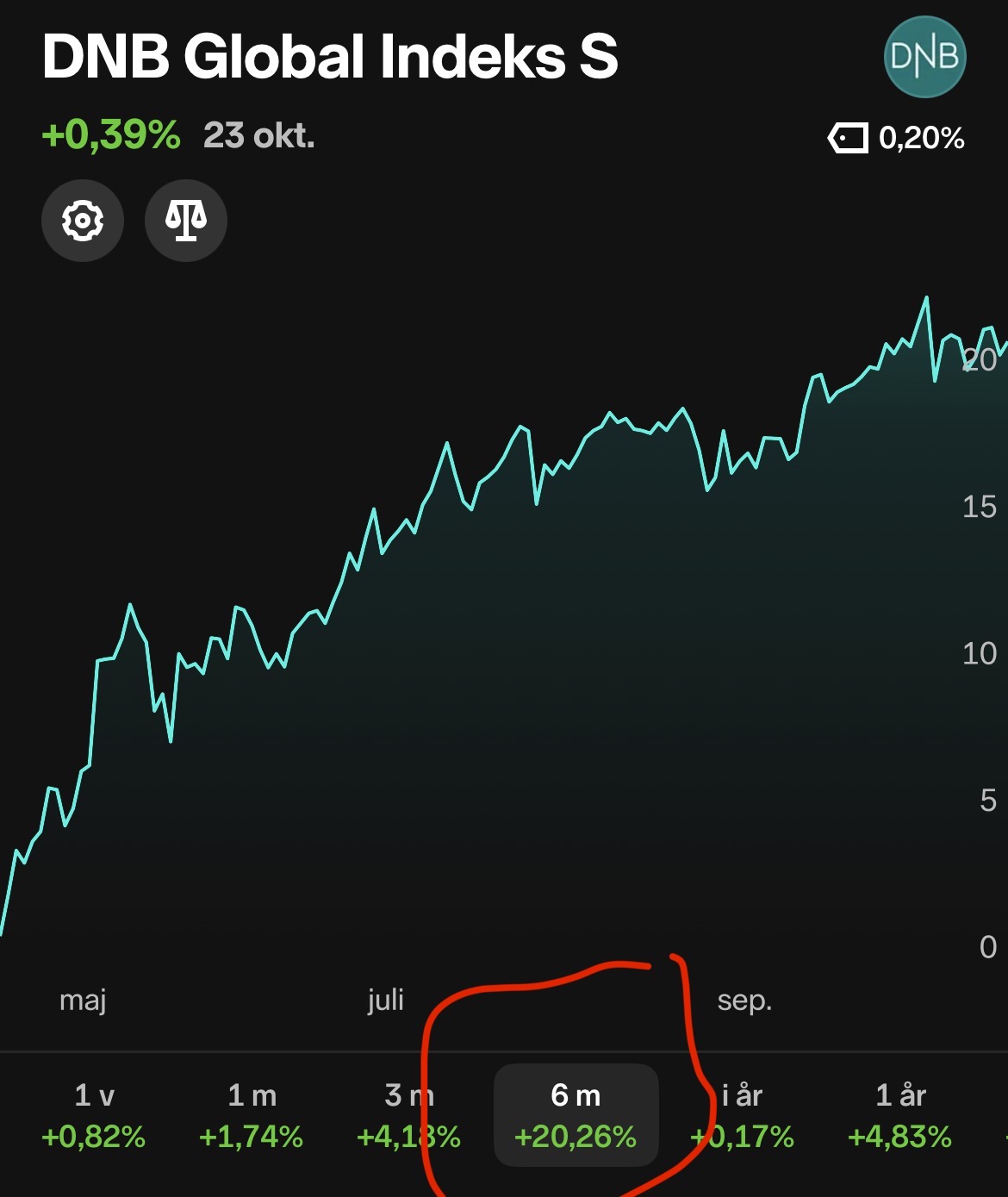Show the 1 år performance chart
The width and height of the screenshot is (1008, 1197).
coord(899,1115)
